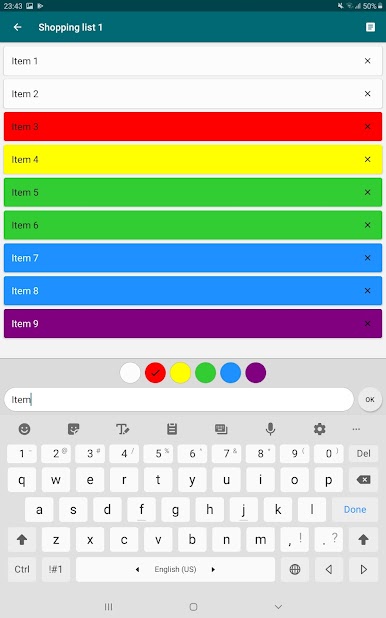Choose the white color swatch
Image resolution: width=386 pixels, height=618 pixels.
[x=130, y=373]
